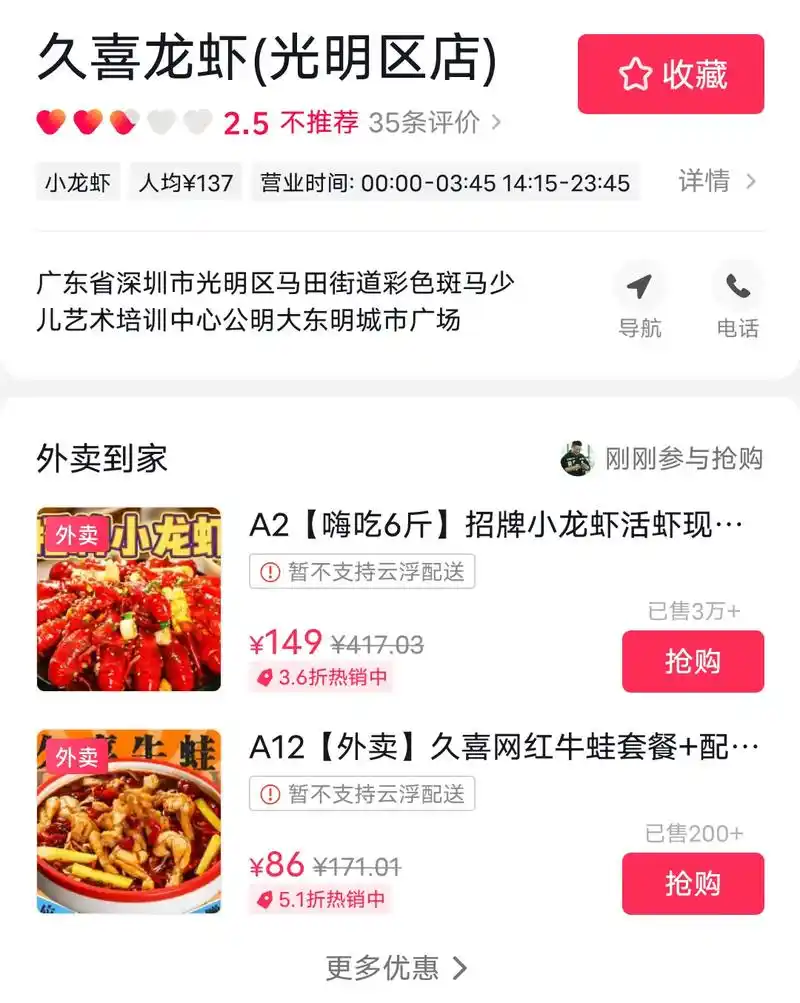Open shop details via the 详情 chevron

click(749, 181)
